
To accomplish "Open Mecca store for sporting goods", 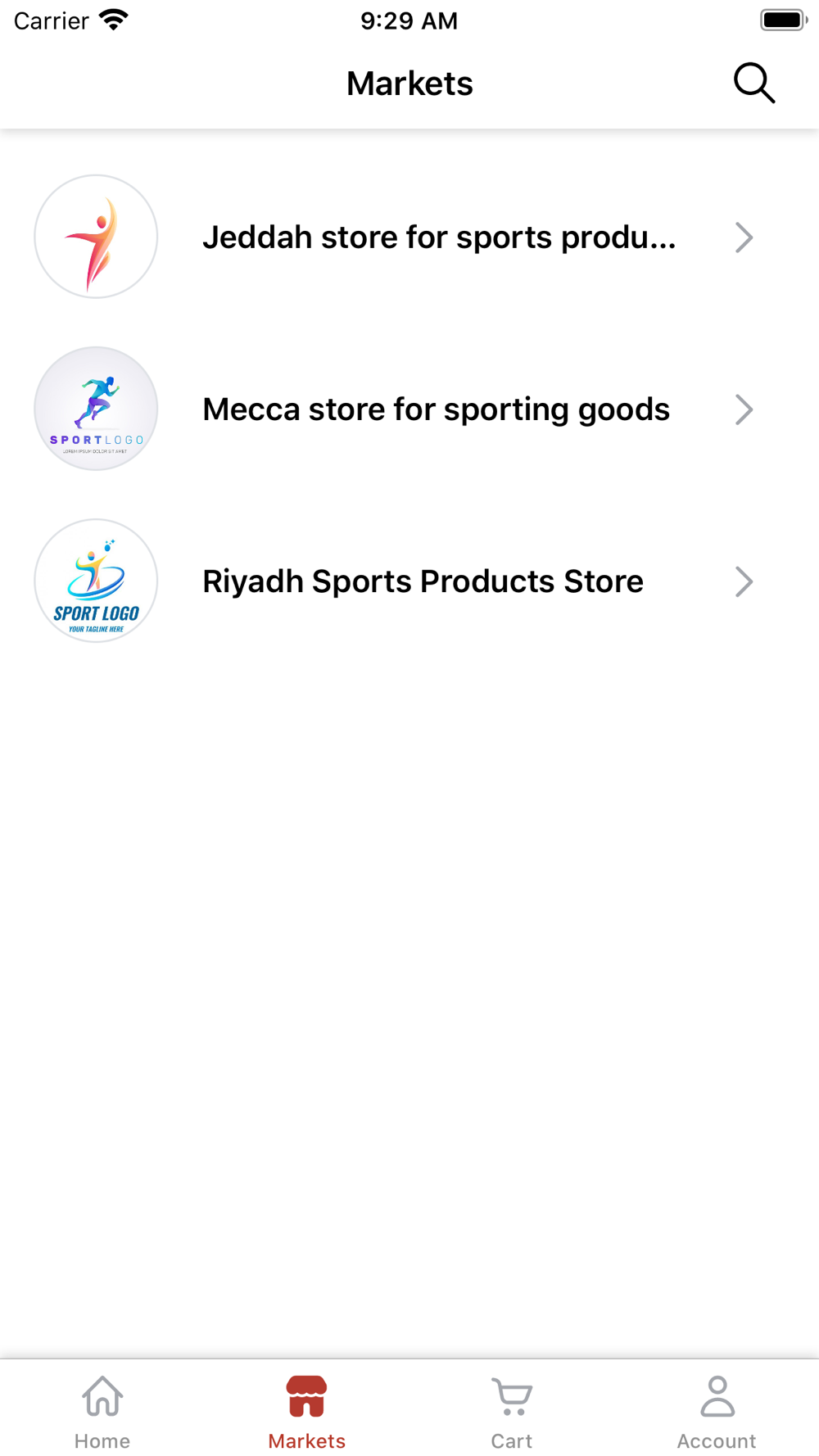I will click(x=409, y=409).
